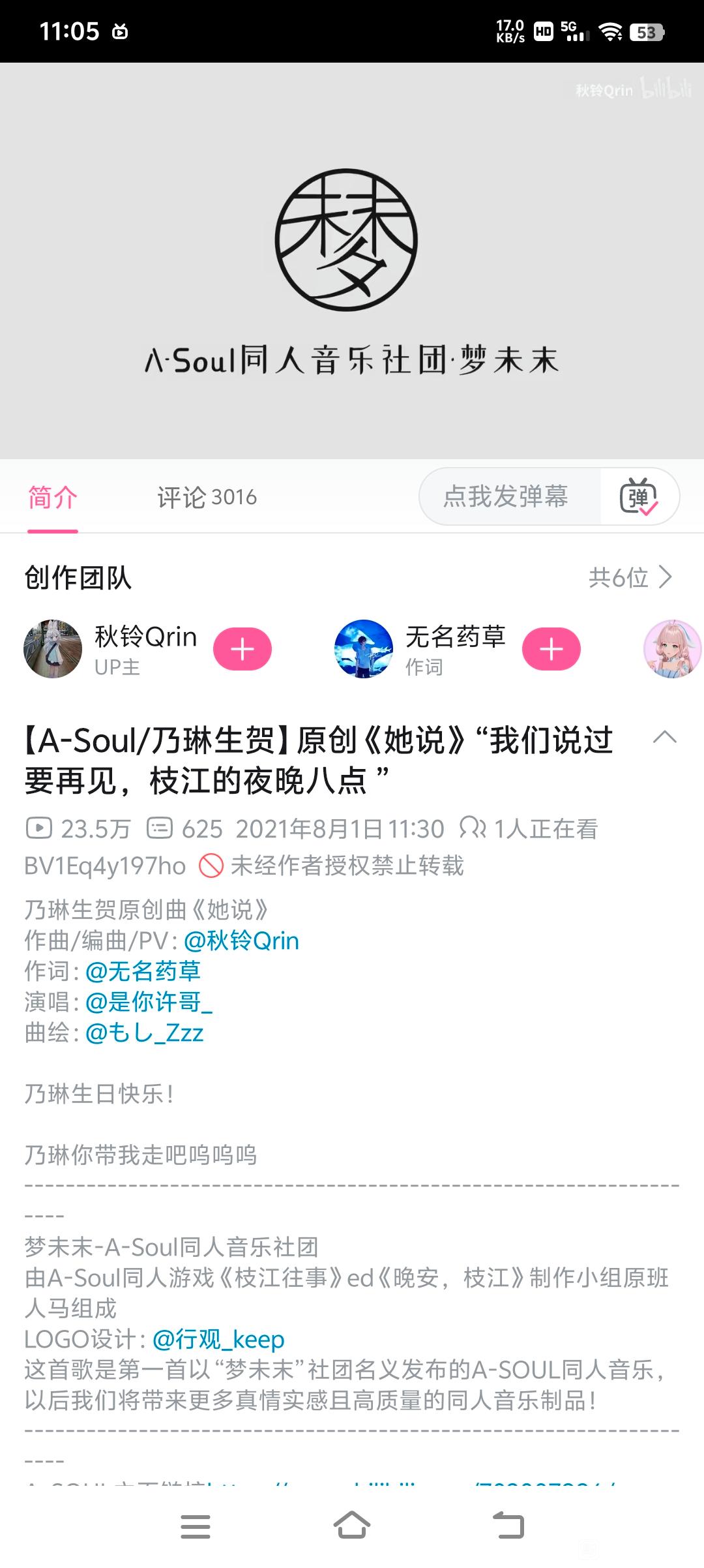Image resolution: width=704 pixels, height=1568 pixels.
Task: Open the @行观_keep mention link
Action: pyautogui.click(x=218, y=1339)
